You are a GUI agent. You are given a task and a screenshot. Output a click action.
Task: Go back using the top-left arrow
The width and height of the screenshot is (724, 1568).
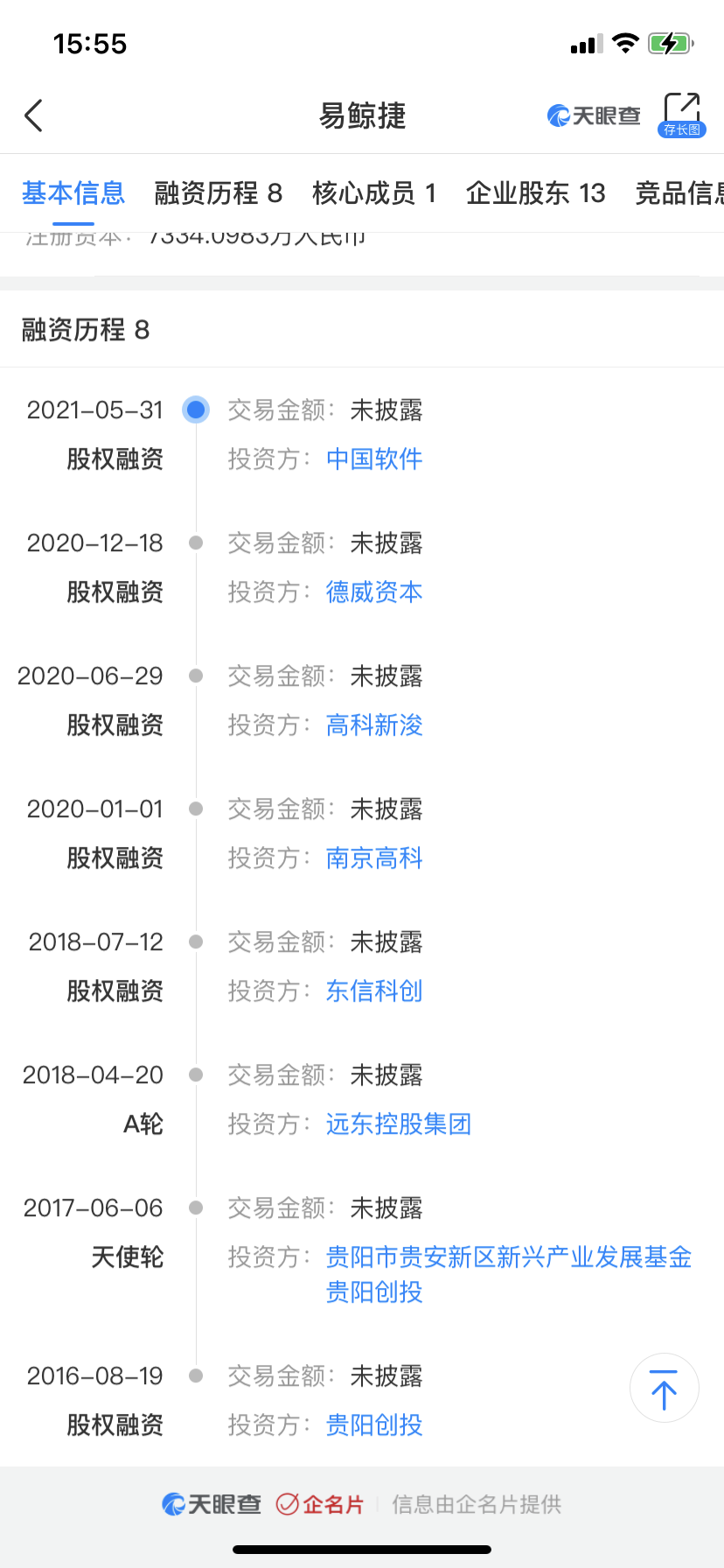(x=33, y=115)
